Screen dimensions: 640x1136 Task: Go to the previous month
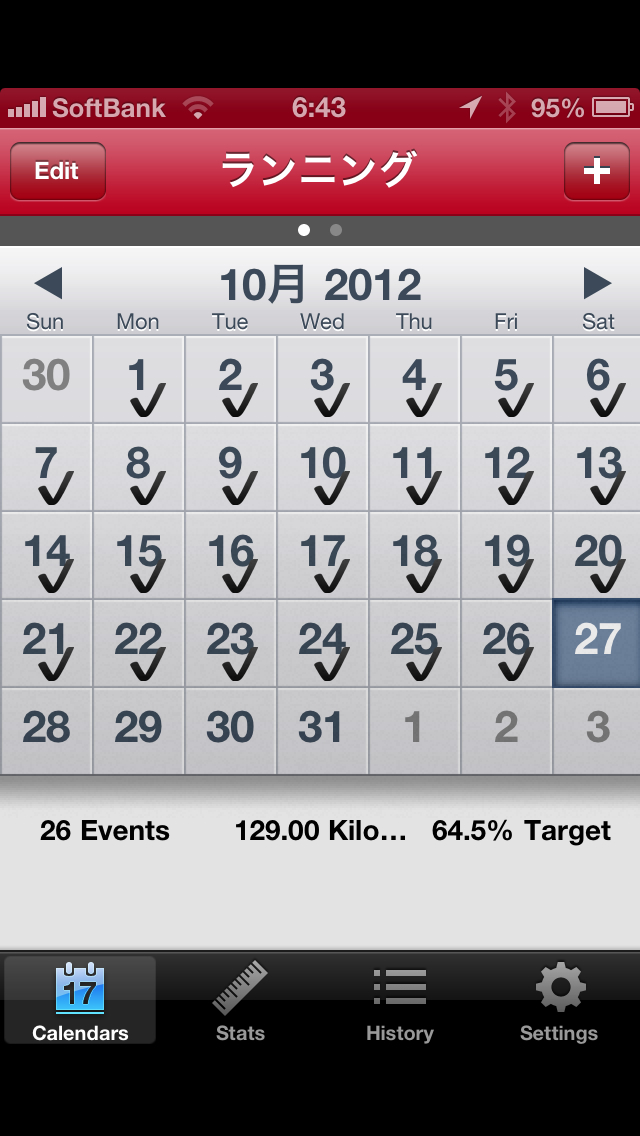(x=48, y=283)
